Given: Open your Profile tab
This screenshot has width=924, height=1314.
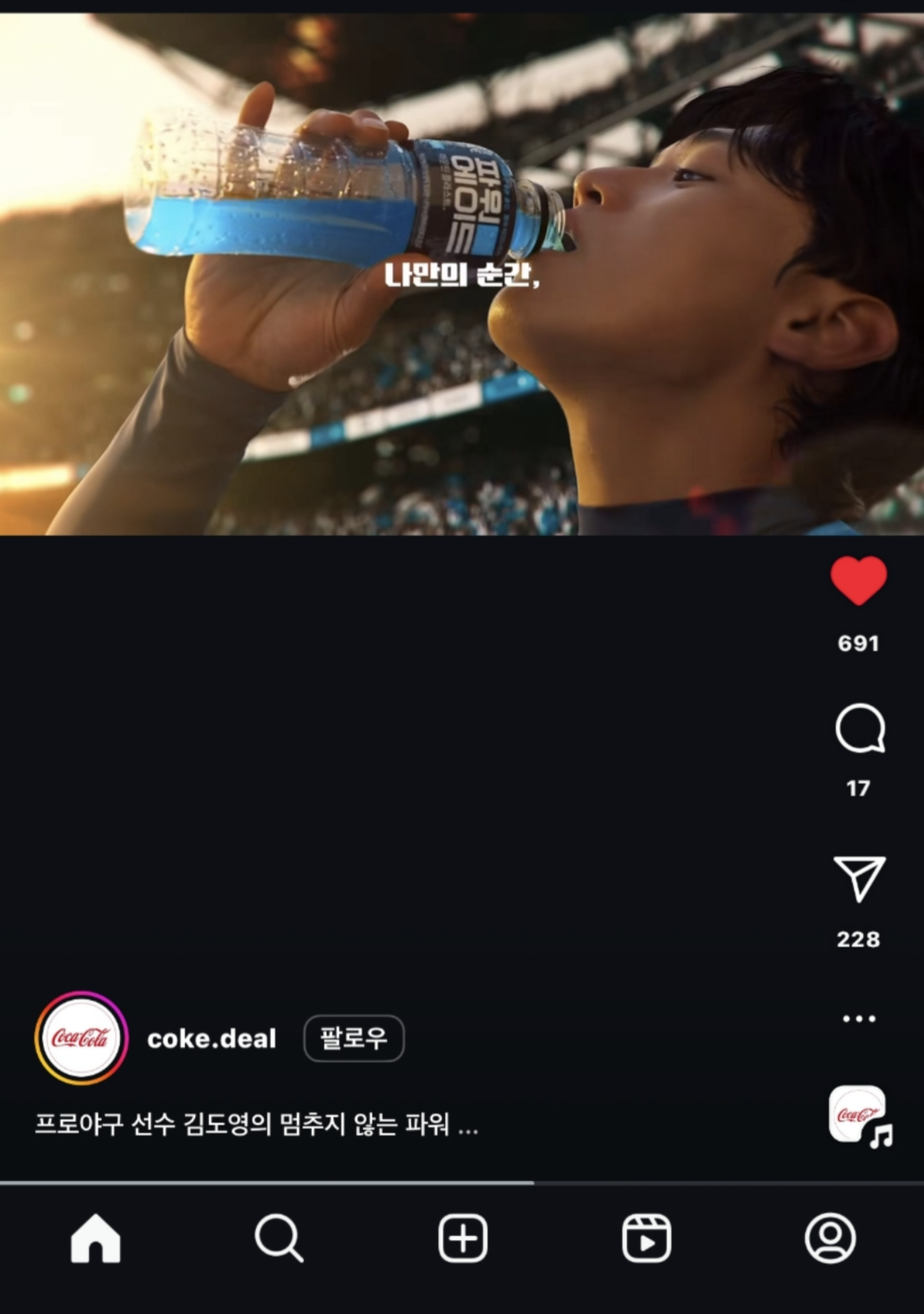Looking at the screenshot, I should [x=830, y=1238].
